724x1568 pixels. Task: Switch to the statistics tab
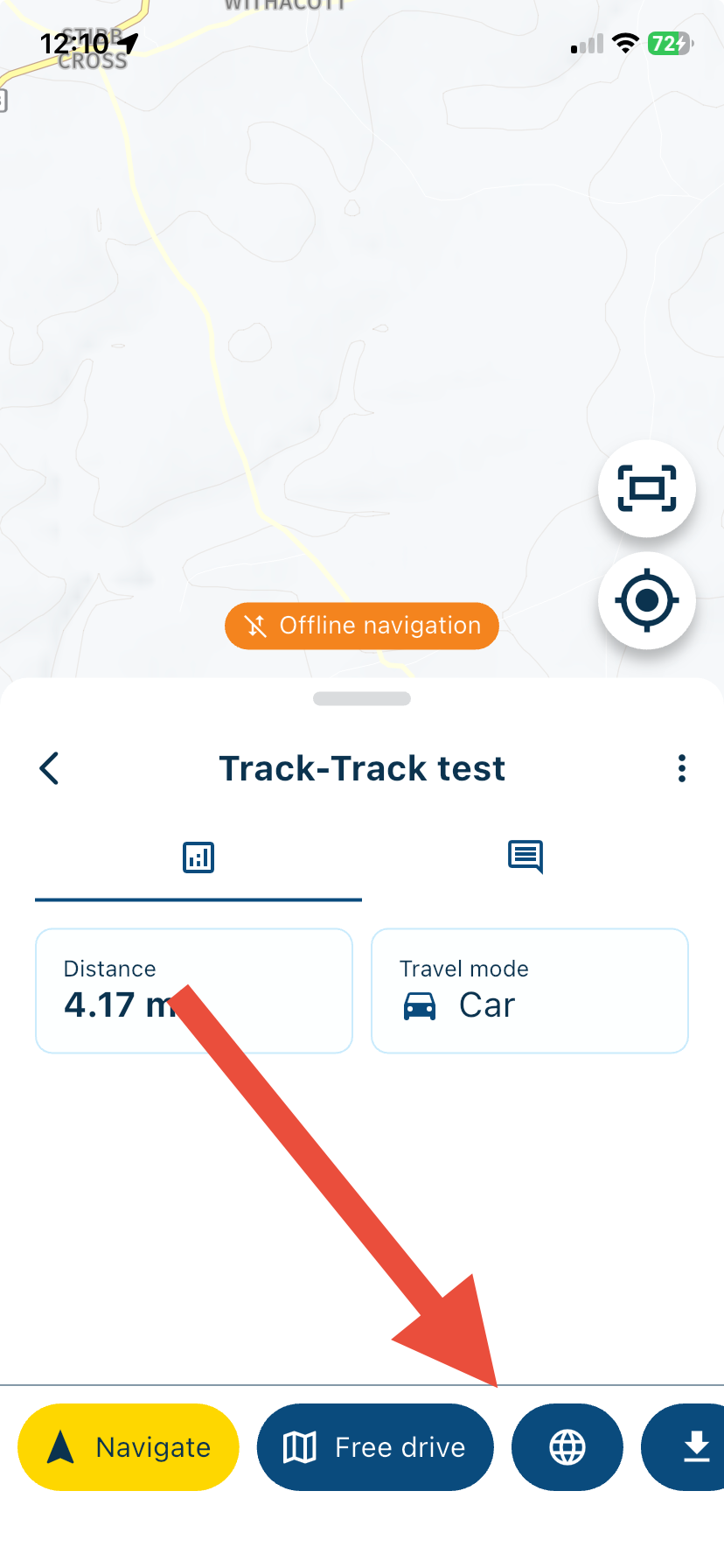coord(198,857)
